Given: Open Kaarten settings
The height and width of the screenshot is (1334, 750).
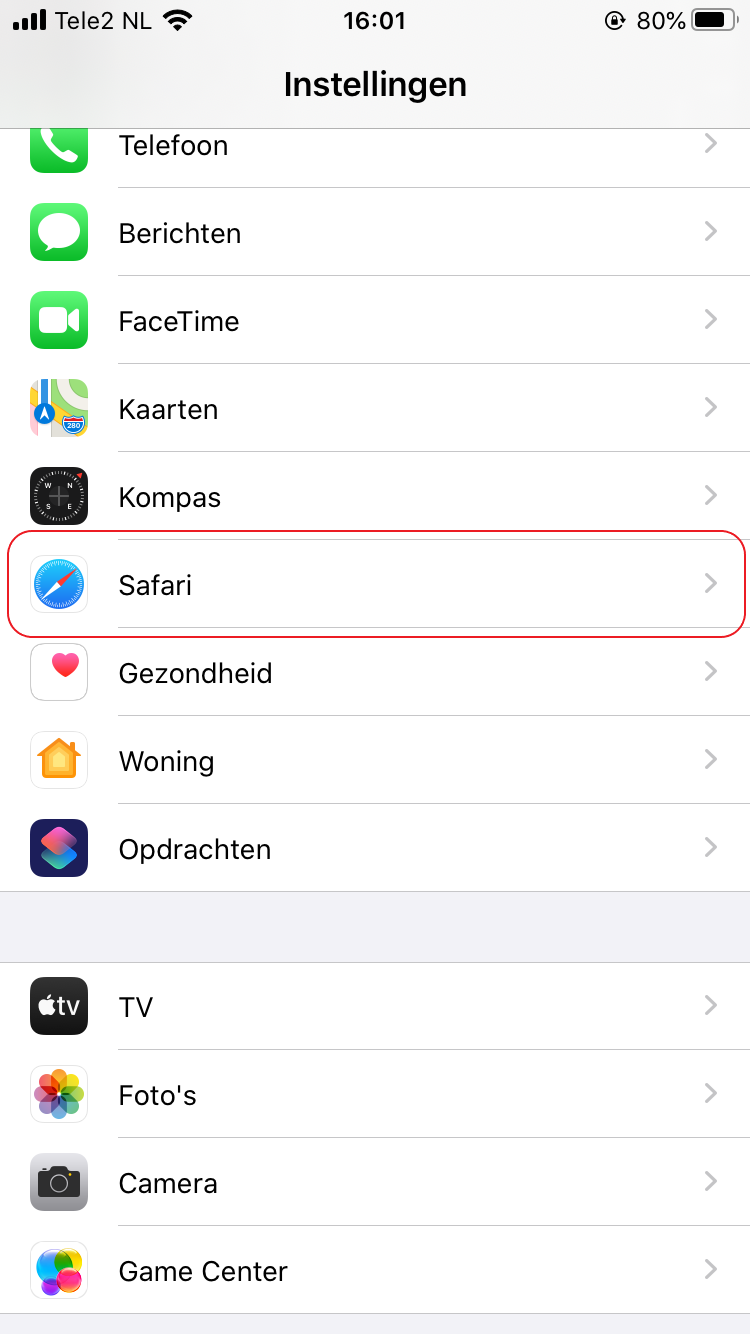Looking at the screenshot, I should coord(375,409).
